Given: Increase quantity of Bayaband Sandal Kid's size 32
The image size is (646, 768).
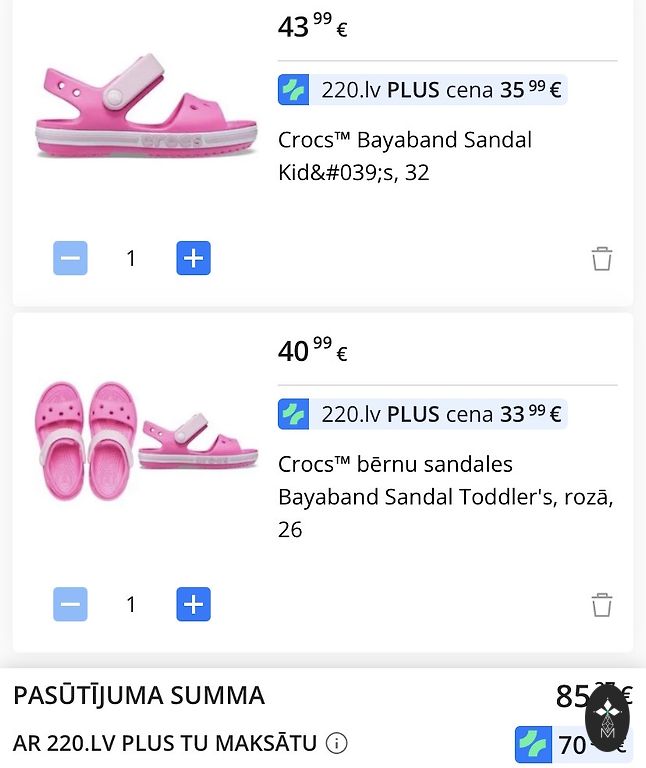Looking at the screenshot, I should [194, 258].
